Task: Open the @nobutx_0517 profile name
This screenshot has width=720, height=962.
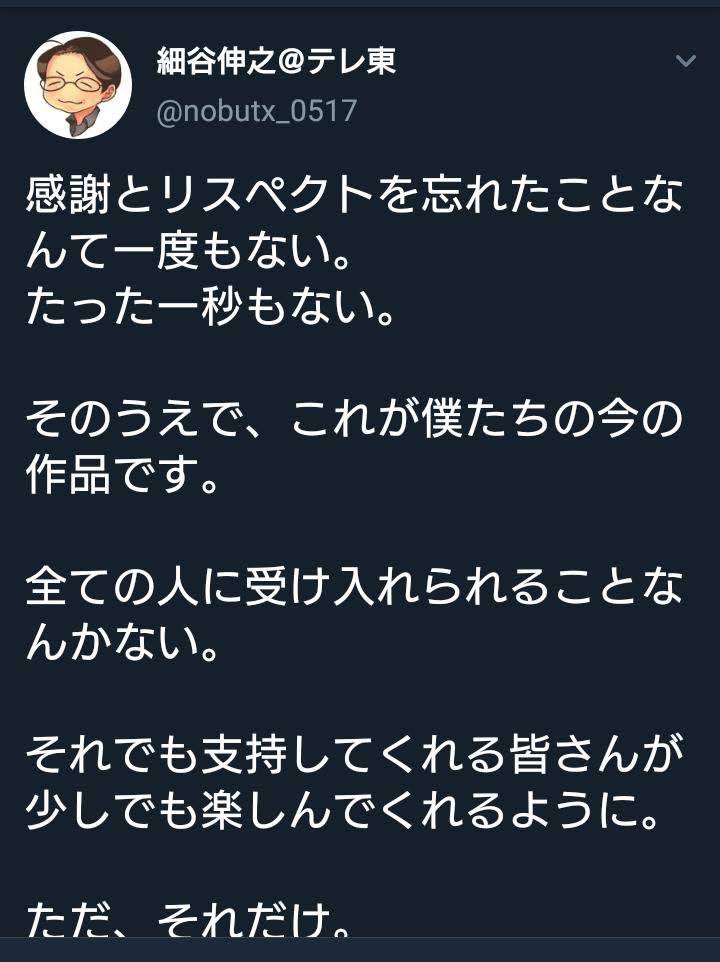Action: (257, 110)
